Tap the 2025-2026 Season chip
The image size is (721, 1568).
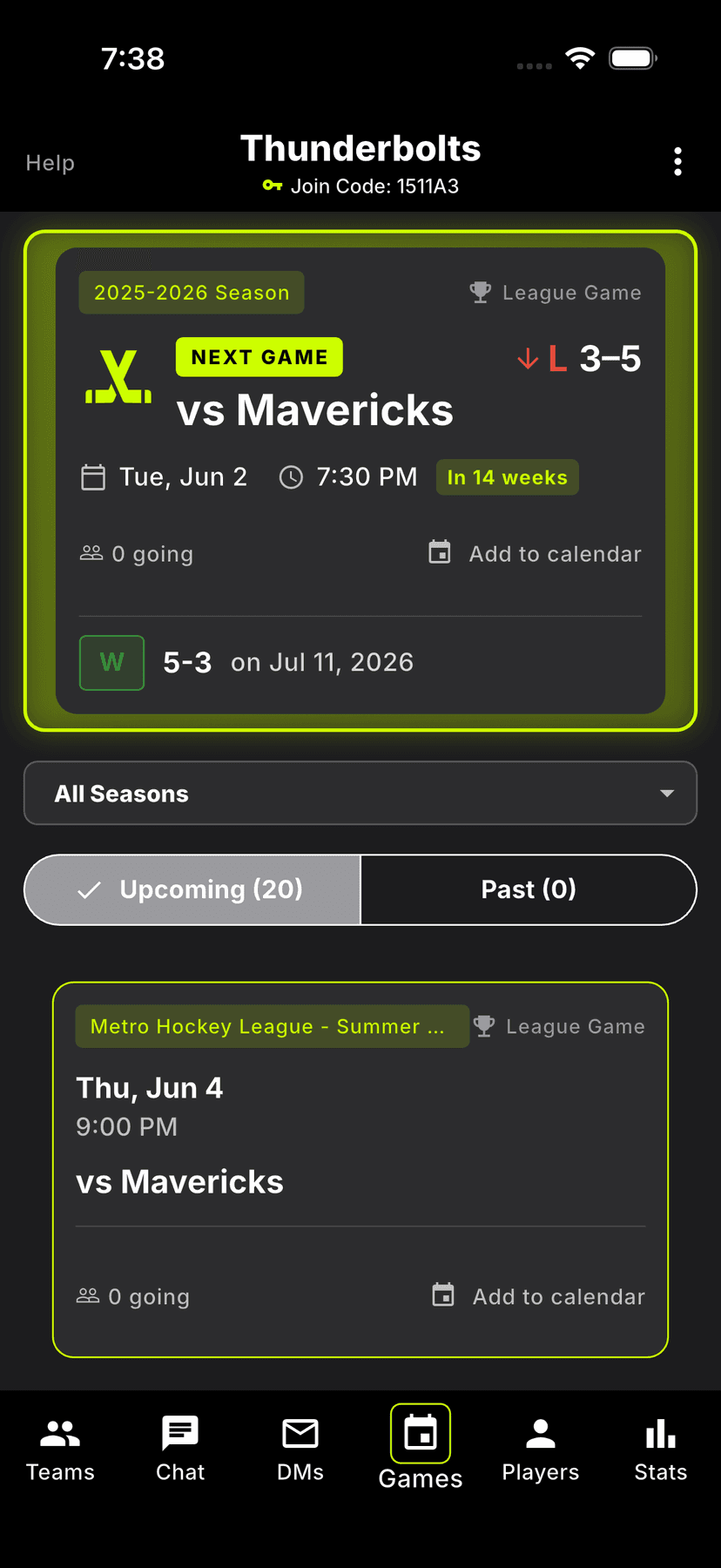pyautogui.click(x=191, y=293)
